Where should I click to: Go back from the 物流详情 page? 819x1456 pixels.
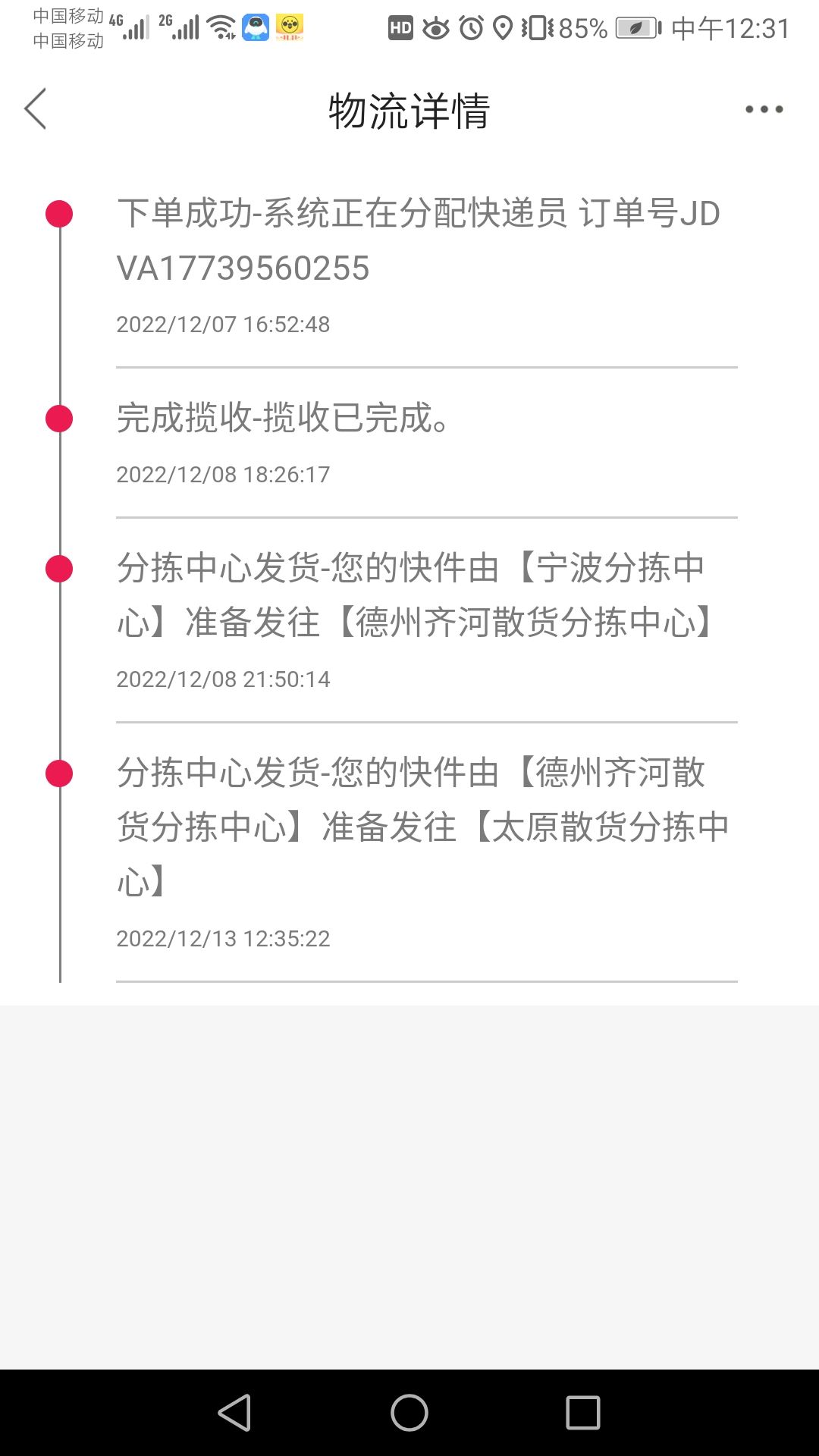[36, 108]
